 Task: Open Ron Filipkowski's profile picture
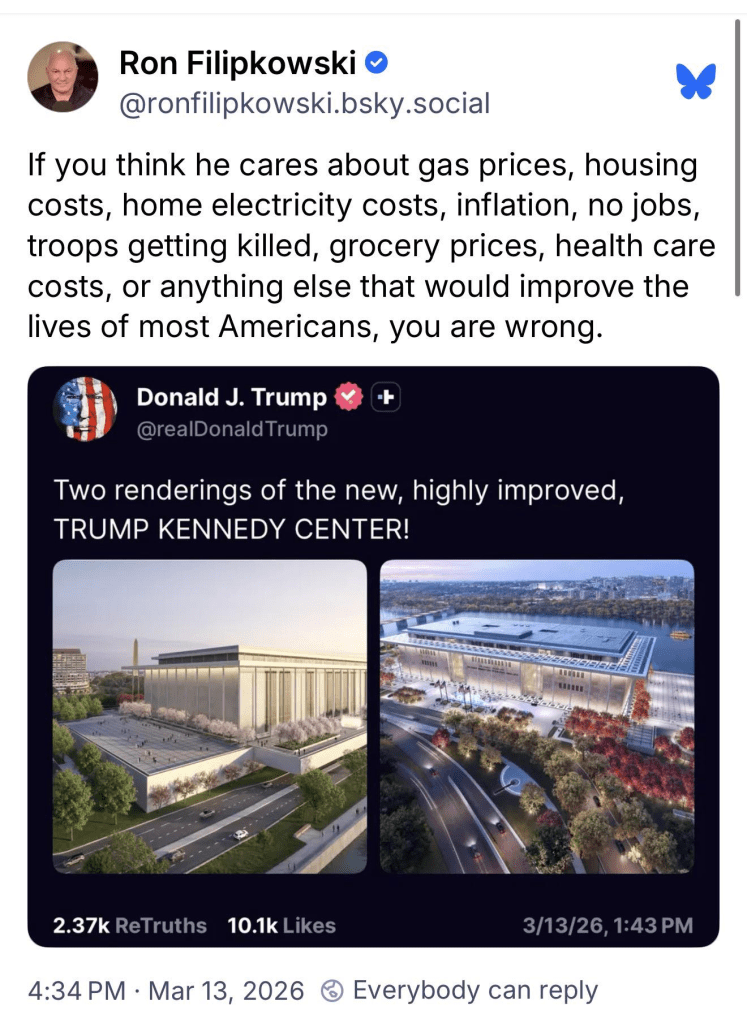(63, 77)
